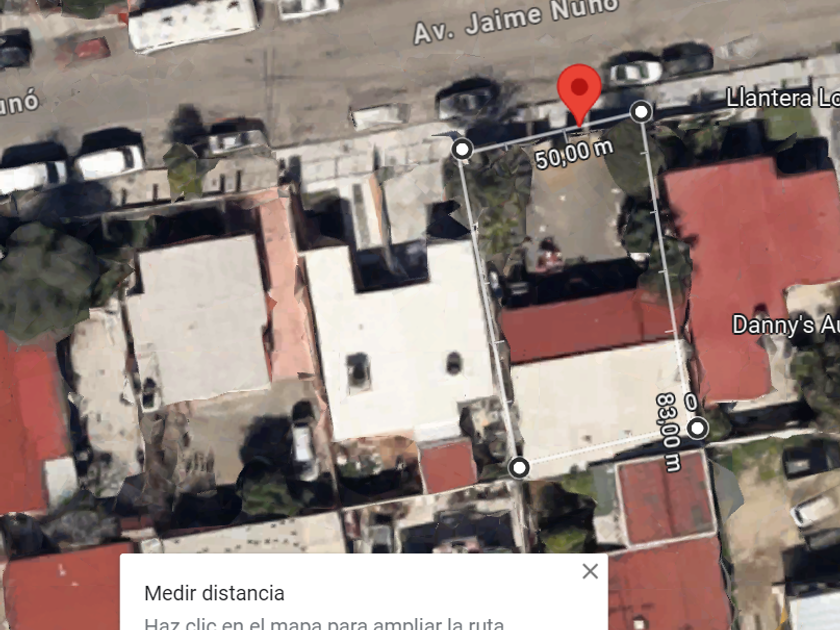Tap the red location pin marker
840x630 pixels.
point(579,90)
